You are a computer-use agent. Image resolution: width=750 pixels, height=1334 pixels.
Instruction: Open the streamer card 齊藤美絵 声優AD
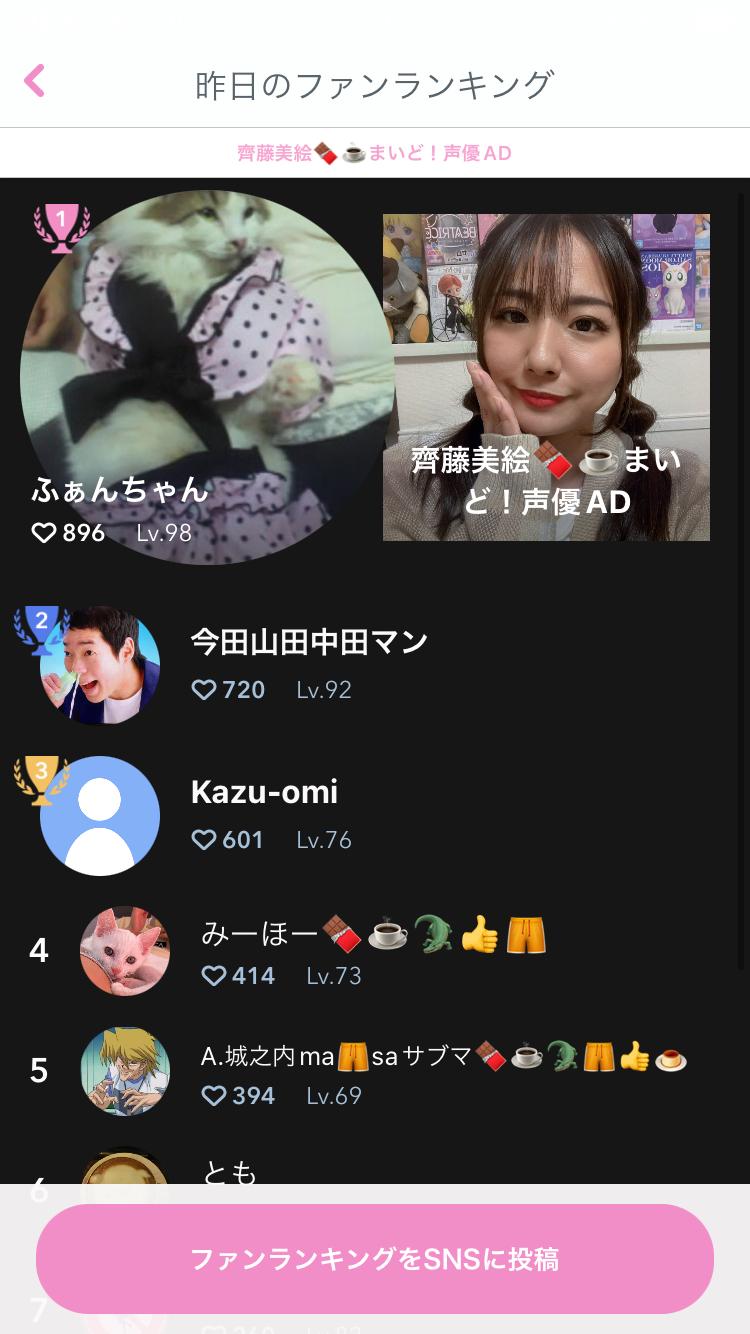[x=546, y=377]
